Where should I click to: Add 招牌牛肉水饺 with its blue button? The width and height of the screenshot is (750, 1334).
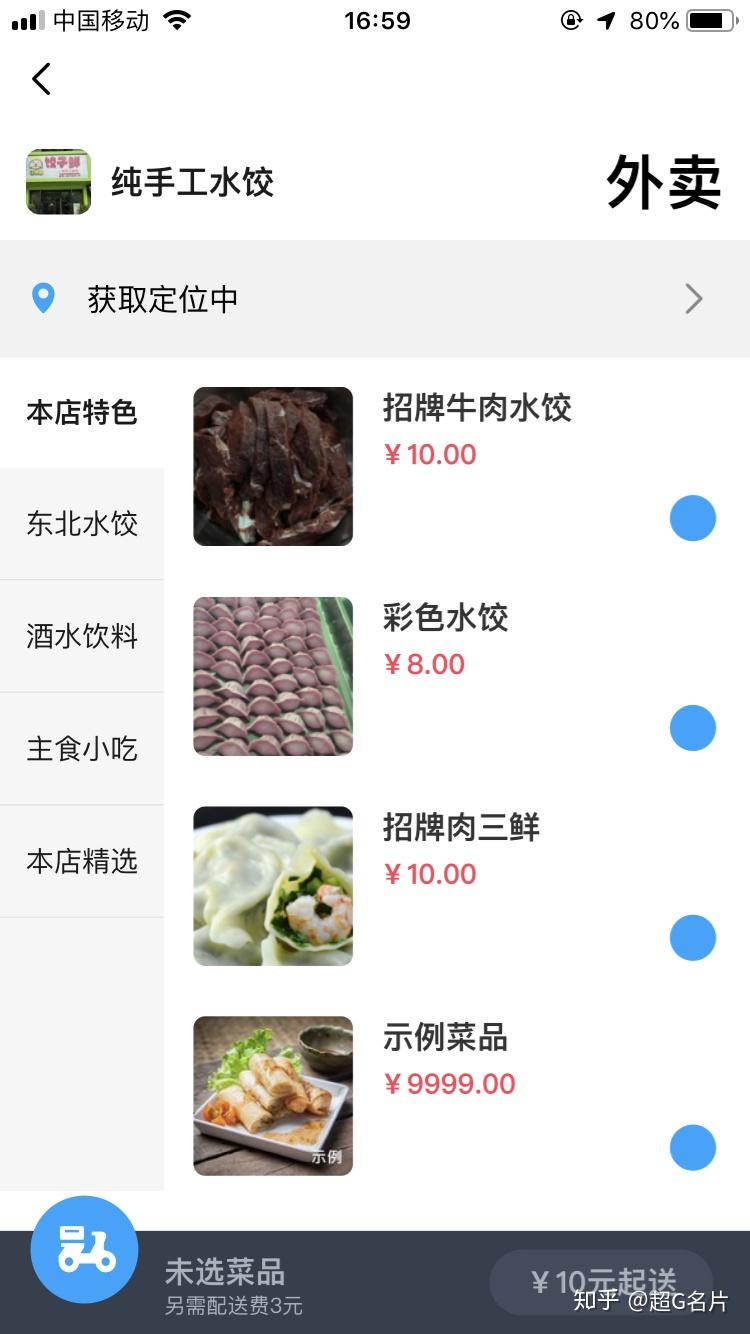click(x=693, y=518)
